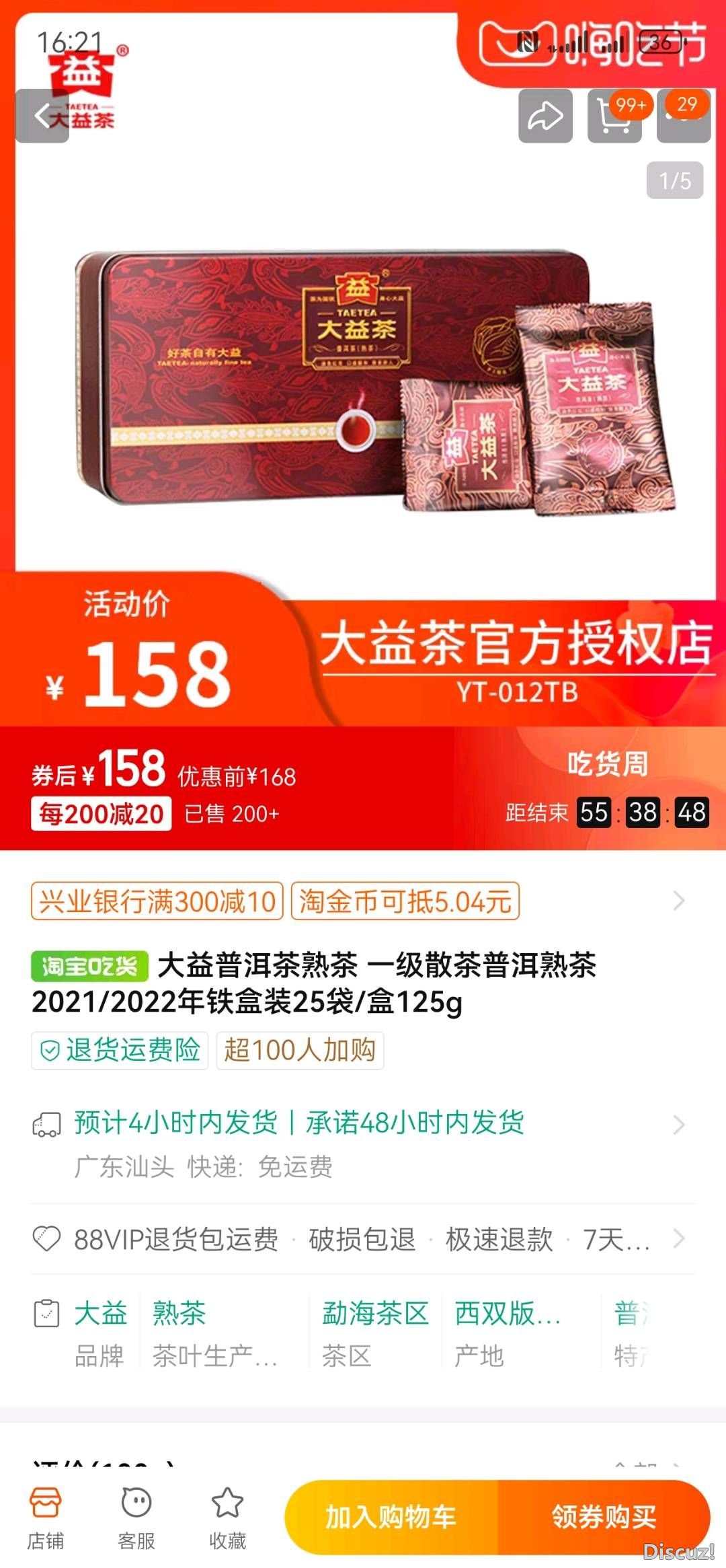Image resolution: width=726 pixels, height=1568 pixels.
Task: Add product to 收藏 favorites
Action: [227, 1518]
